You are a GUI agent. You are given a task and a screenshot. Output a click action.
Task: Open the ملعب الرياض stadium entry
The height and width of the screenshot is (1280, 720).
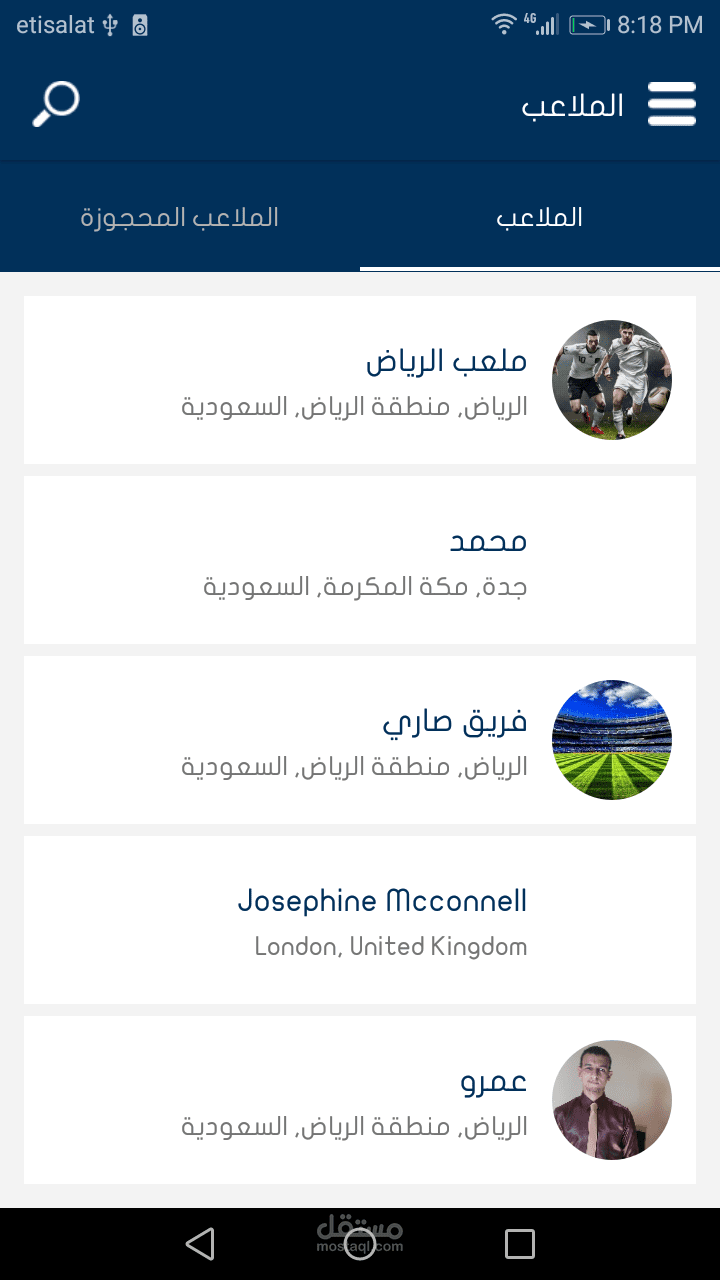pyautogui.click(x=360, y=380)
